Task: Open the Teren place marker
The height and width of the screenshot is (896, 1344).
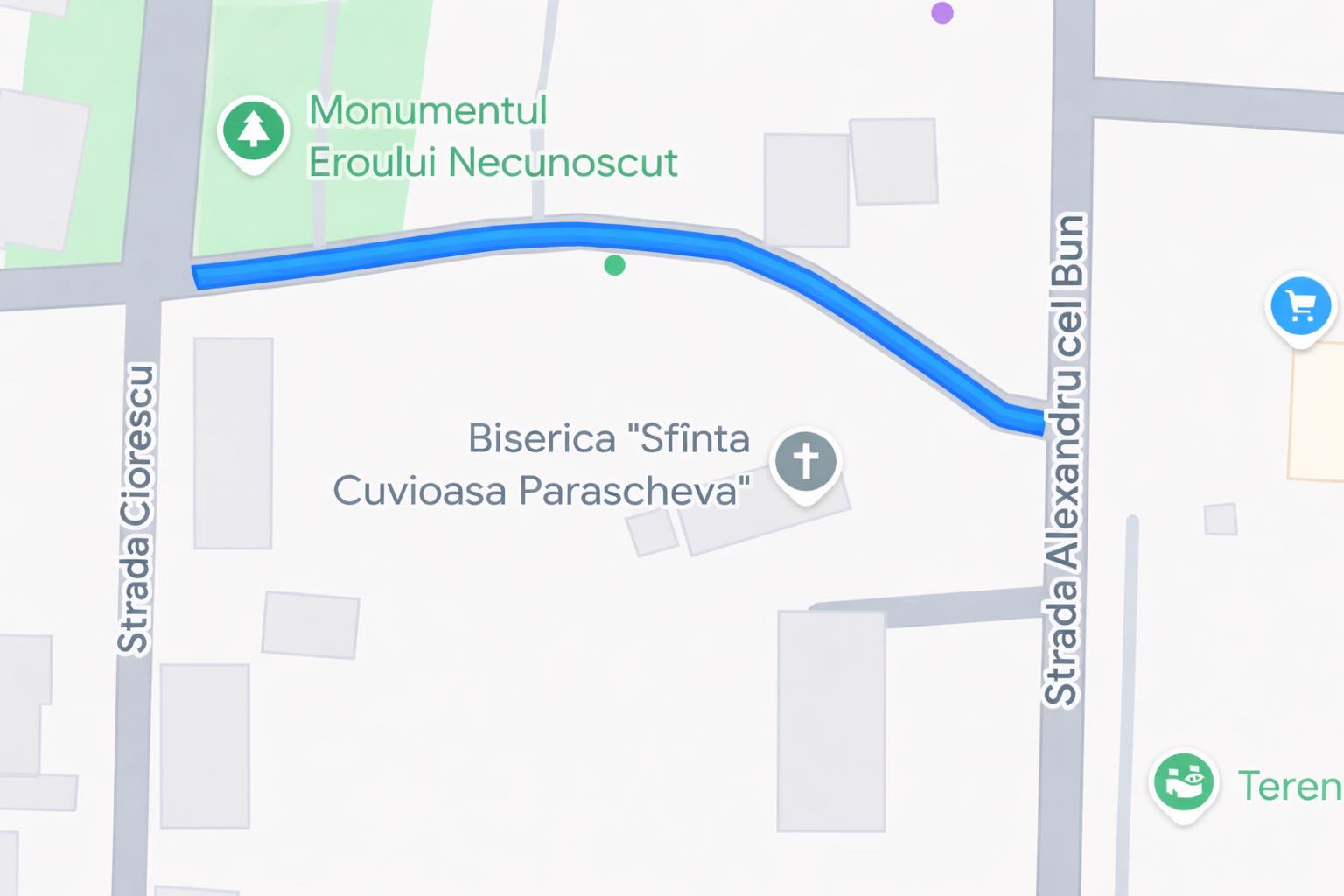Action: pos(1184,782)
